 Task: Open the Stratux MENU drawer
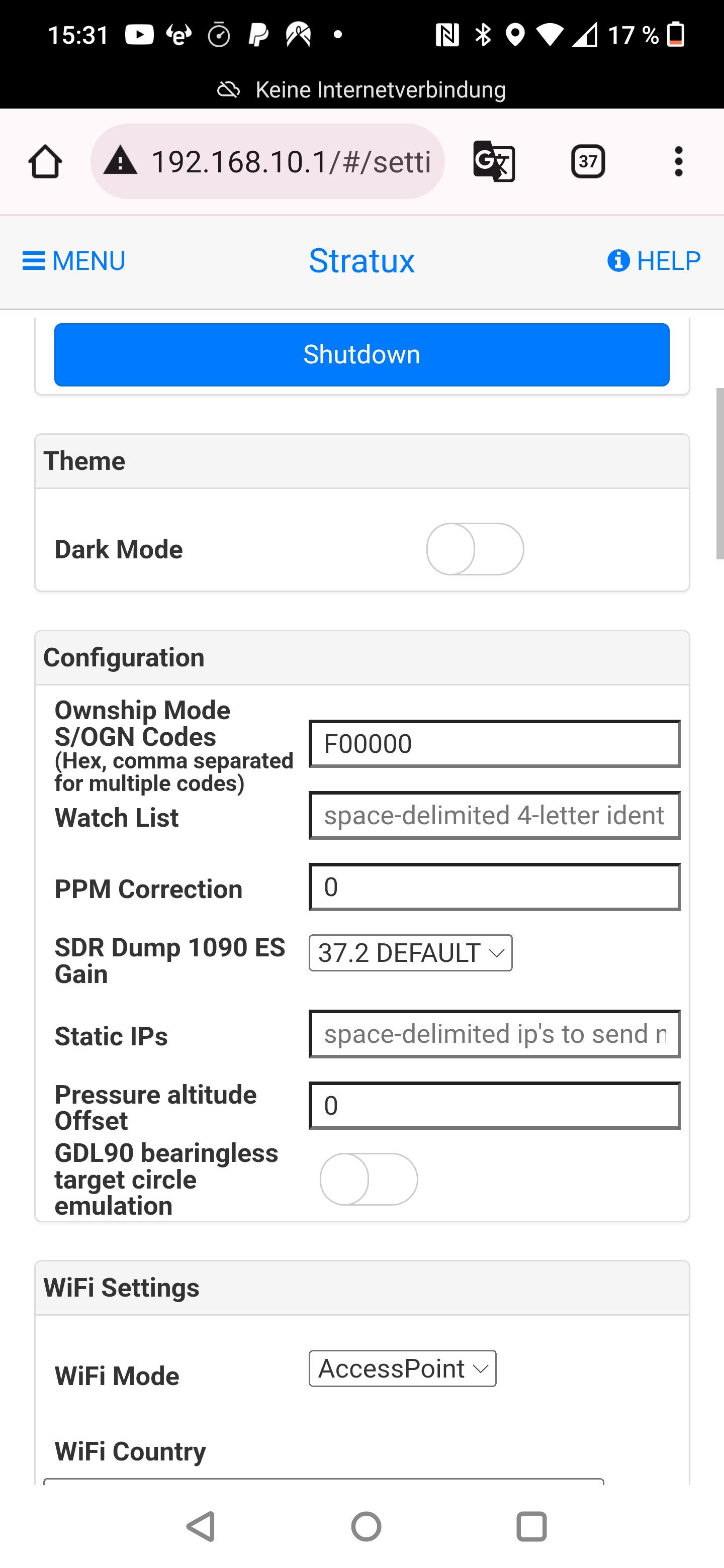[x=74, y=260]
